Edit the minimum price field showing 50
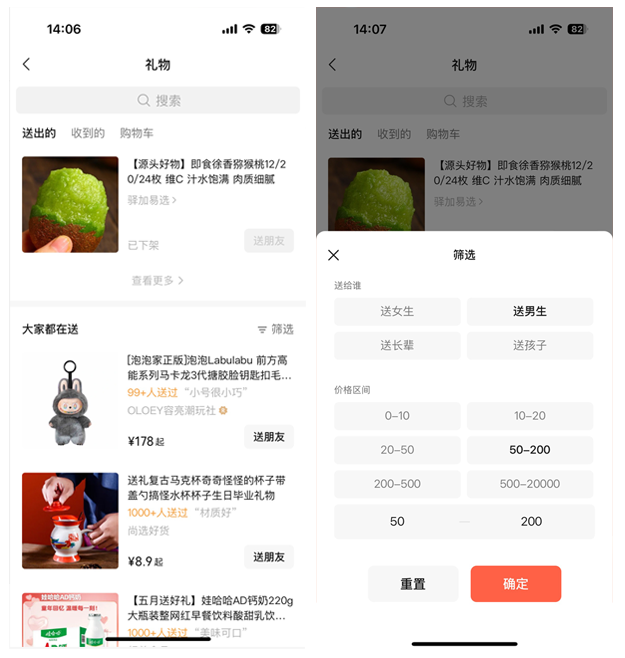625x658 pixels. point(397,521)
